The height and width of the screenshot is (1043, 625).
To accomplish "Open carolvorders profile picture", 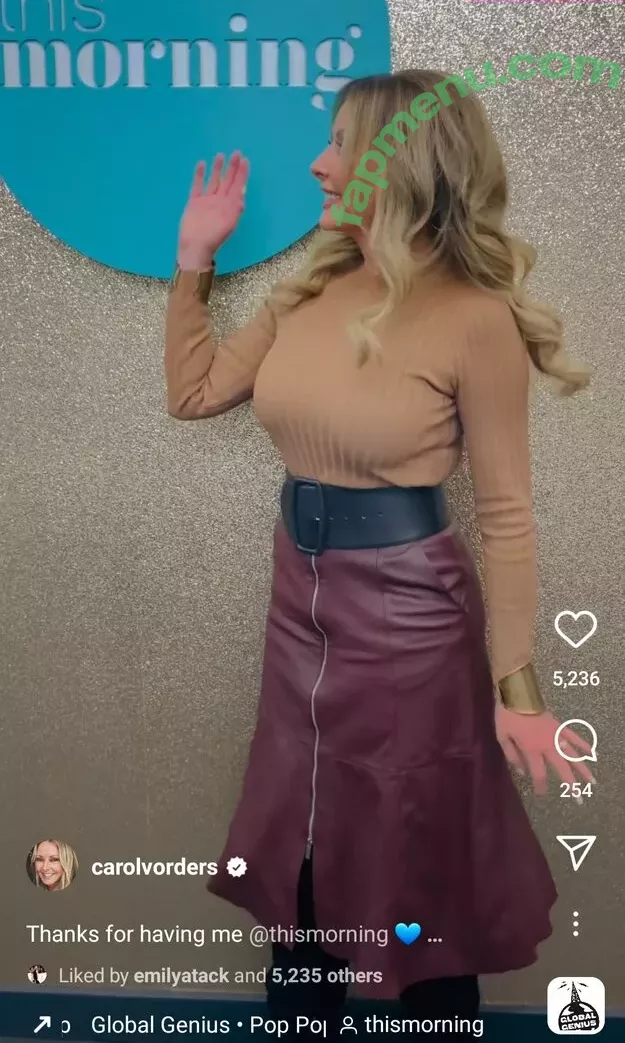I will 51,866.
